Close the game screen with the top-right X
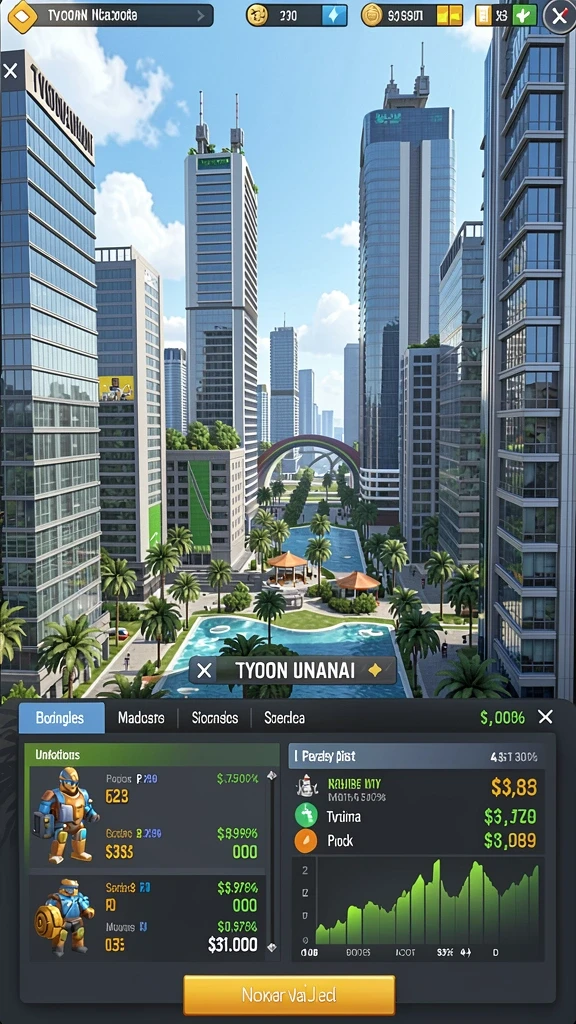The width and height of the screenshot is (576, 1024). tap(560, 17)
